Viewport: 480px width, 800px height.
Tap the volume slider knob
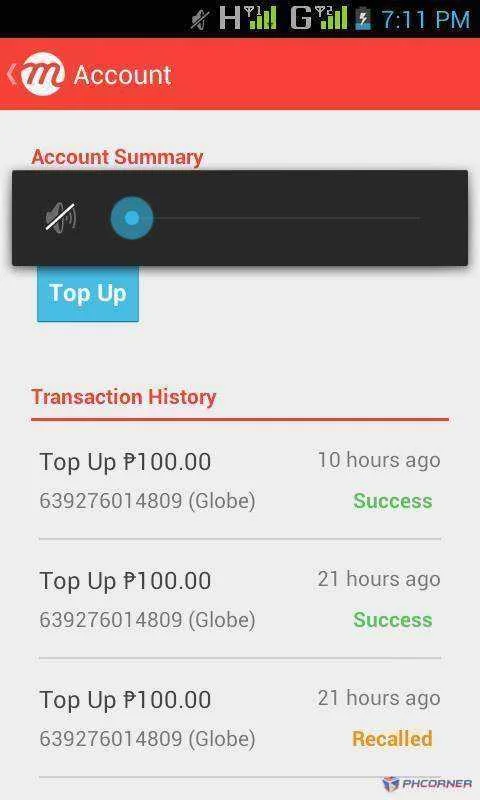132,218
